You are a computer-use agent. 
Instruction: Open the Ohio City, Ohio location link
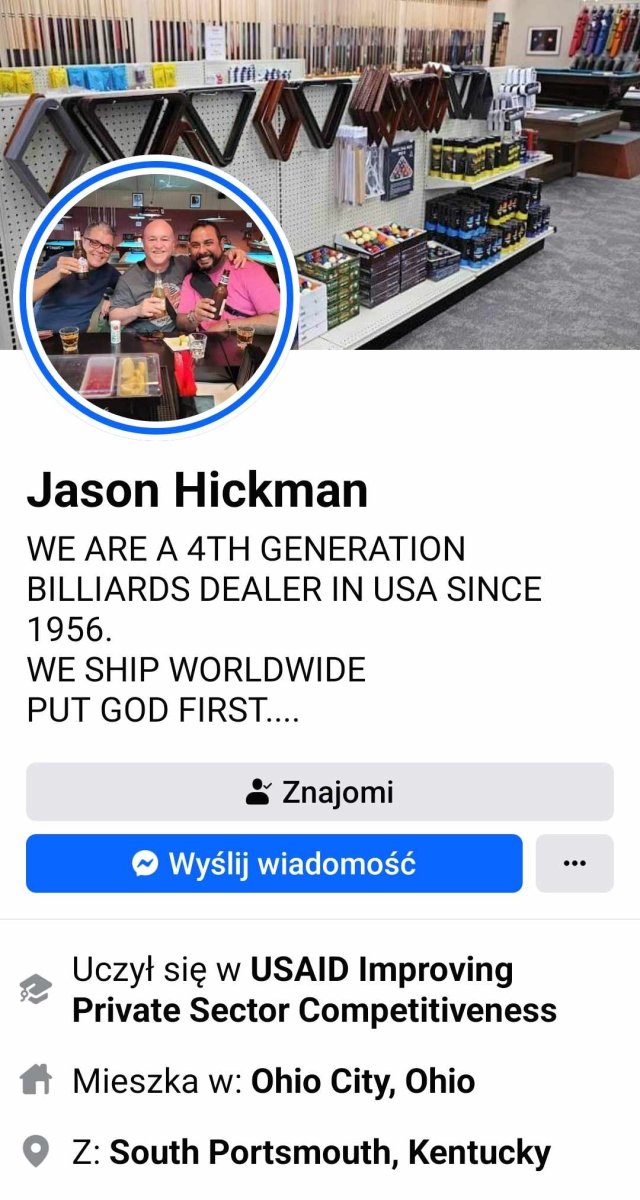coord(363,1081)
